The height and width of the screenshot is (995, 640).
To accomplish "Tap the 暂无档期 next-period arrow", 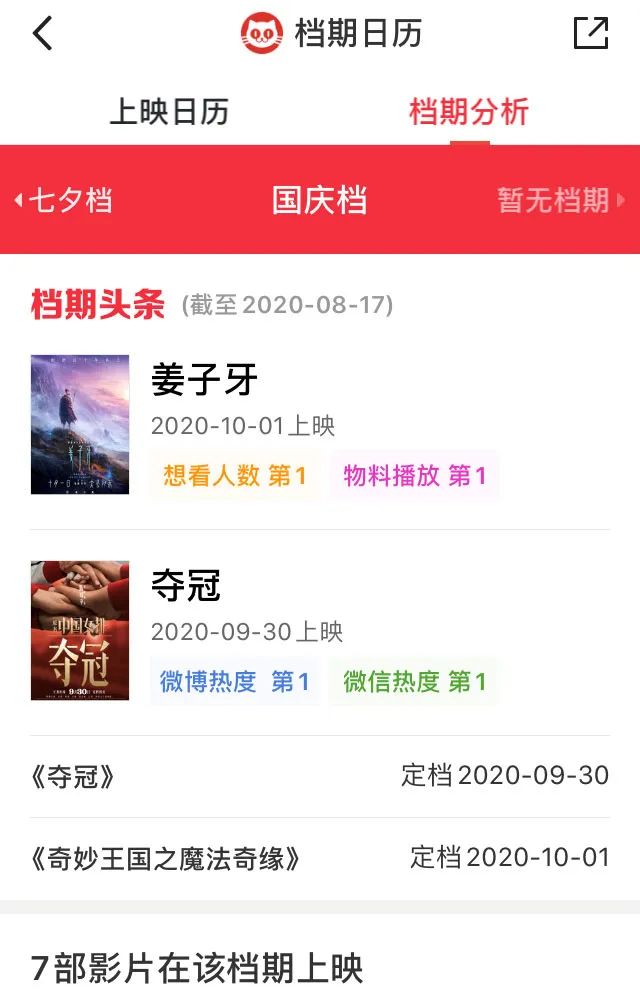I will pyautogui.click(x=560, y=200).
